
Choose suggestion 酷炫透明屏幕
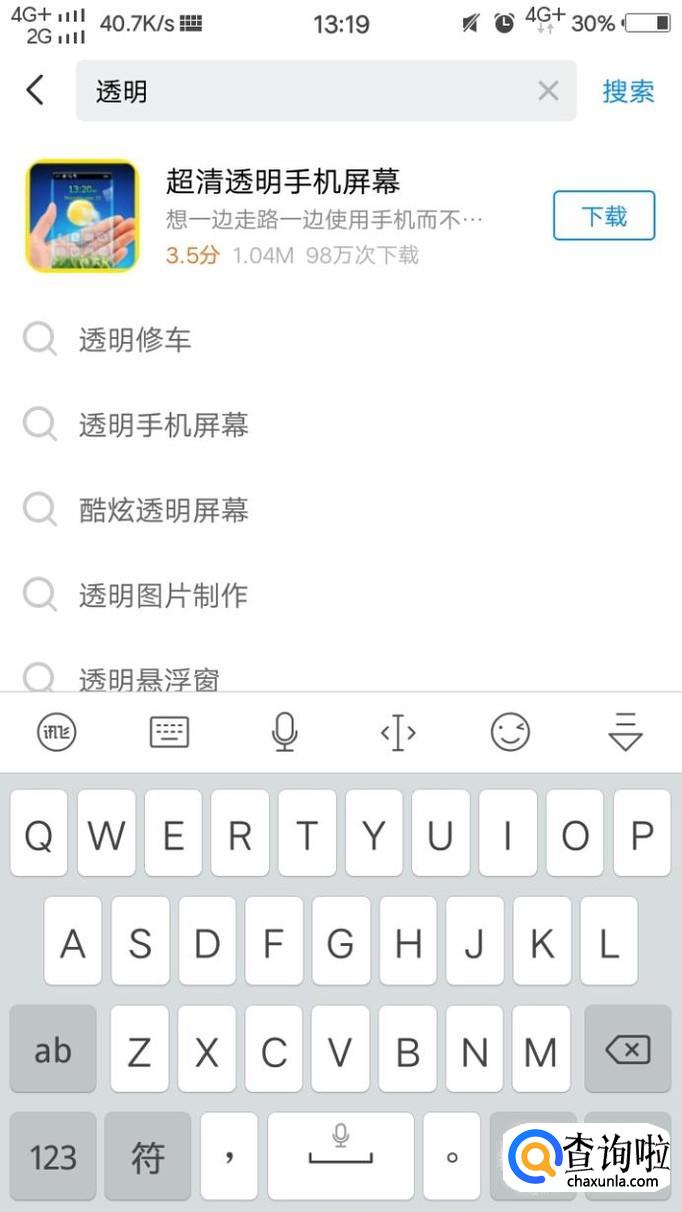pyautogui.click(x=163, y=510)
